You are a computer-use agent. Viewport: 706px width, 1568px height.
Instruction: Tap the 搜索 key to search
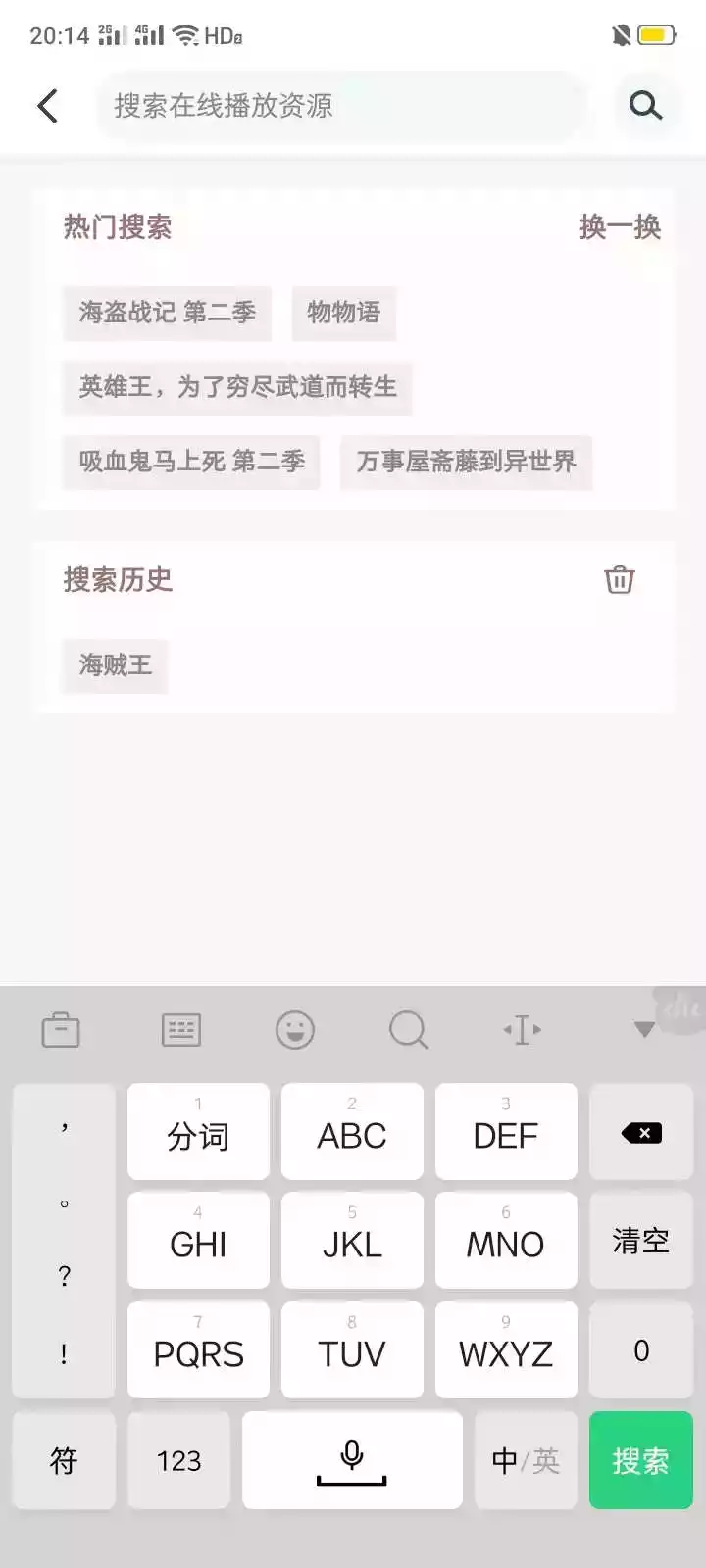[x=640, y=1460]
